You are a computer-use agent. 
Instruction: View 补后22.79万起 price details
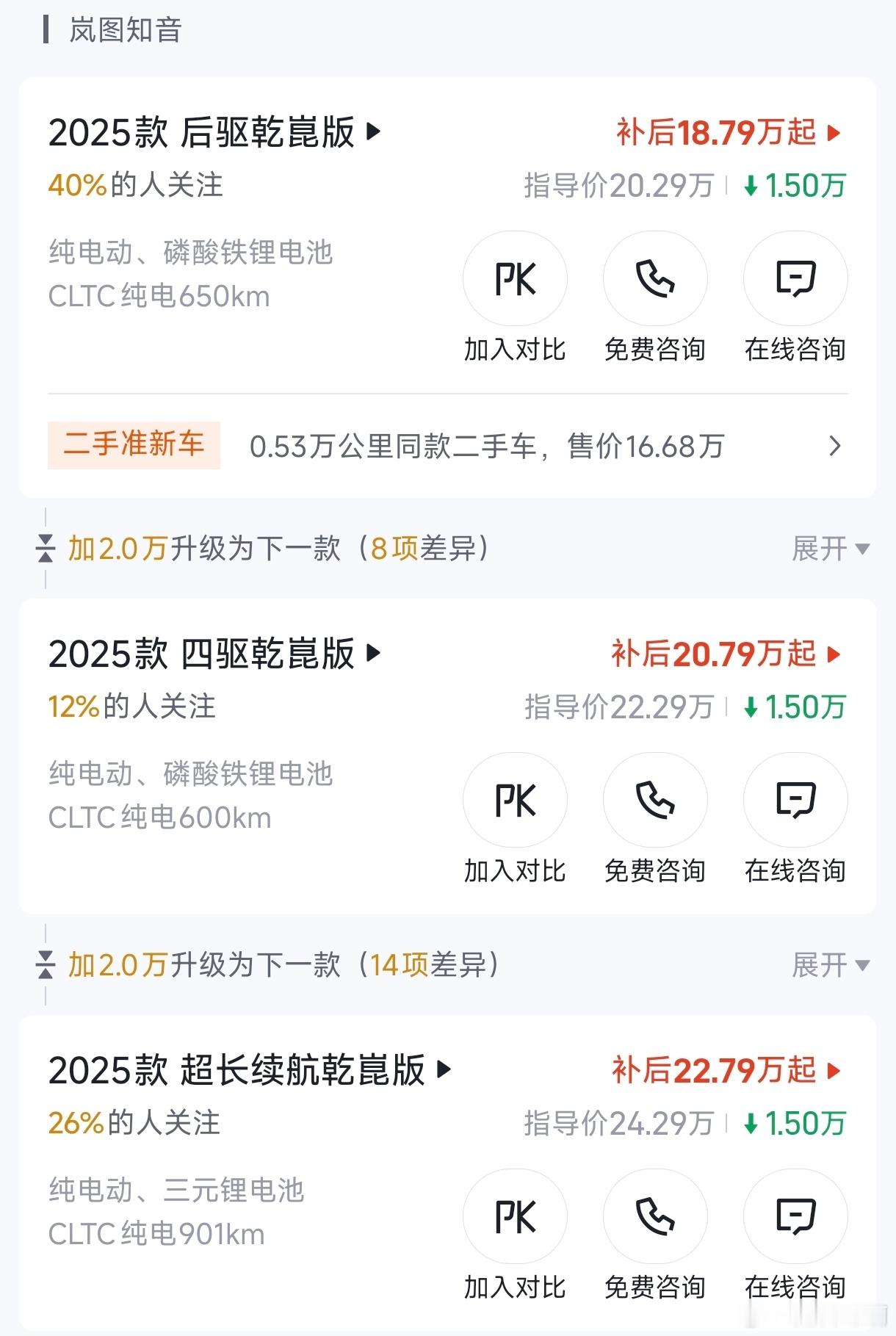[x=726, y=1071]
